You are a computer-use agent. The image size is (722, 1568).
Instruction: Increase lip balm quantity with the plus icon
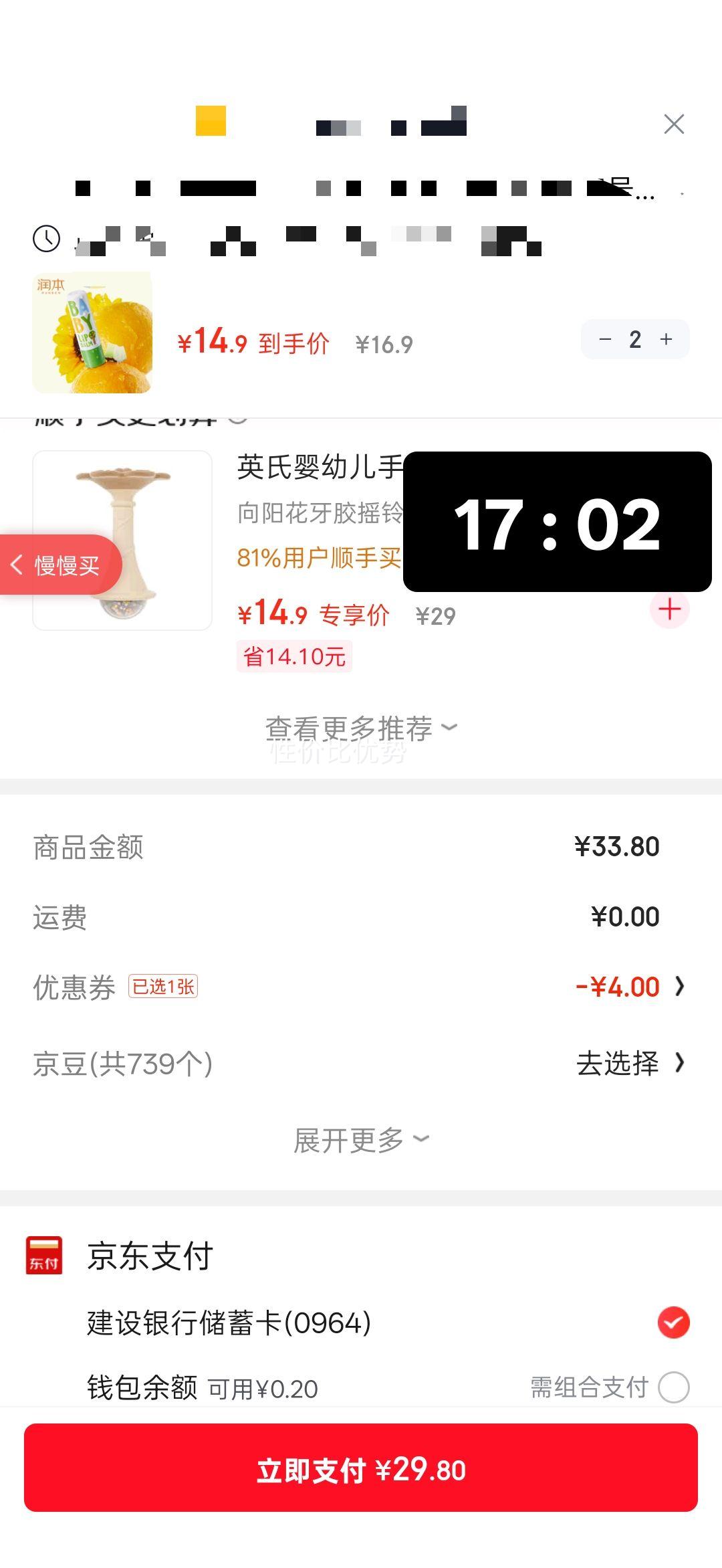pos(666,339)
